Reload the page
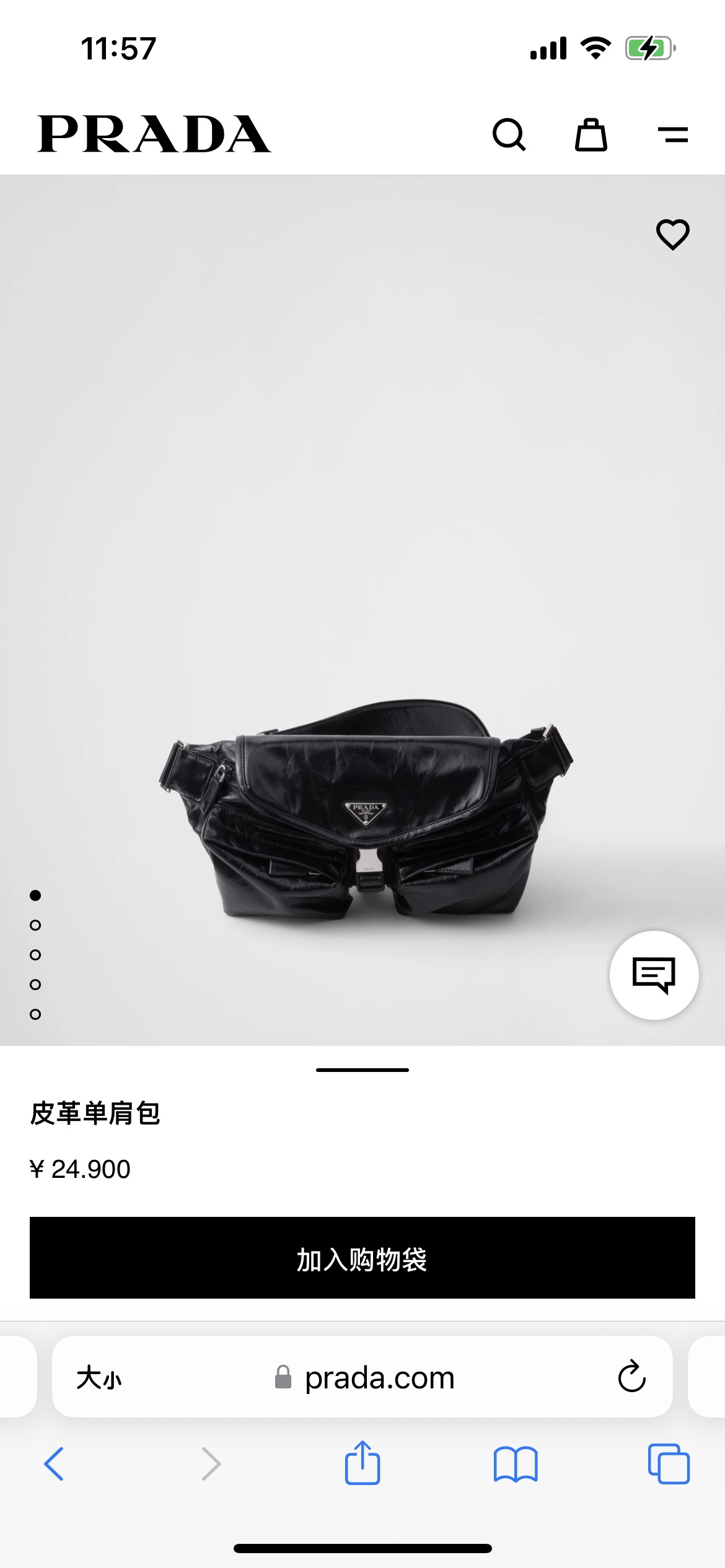 coord(631,1377)
